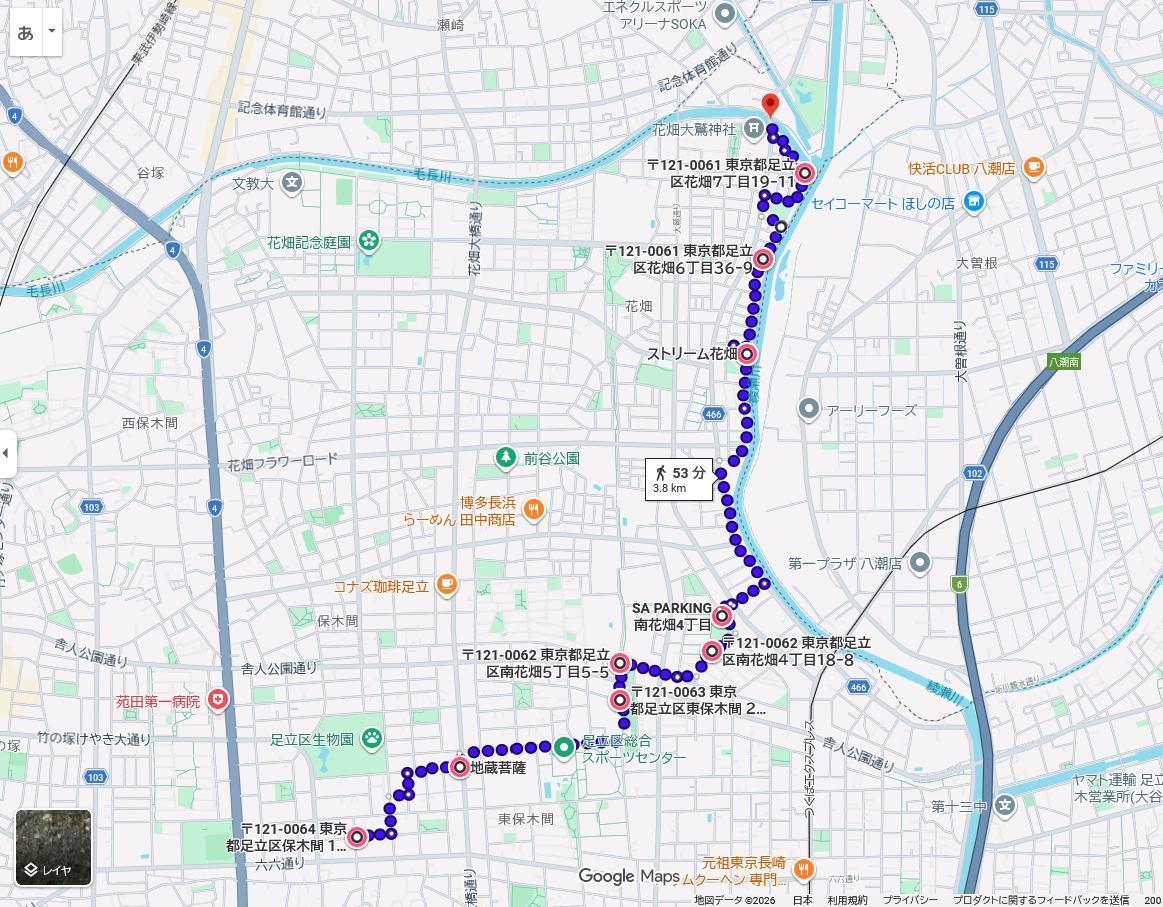
Task: Open the プライバシー privacy link
Action: (909, 900)
